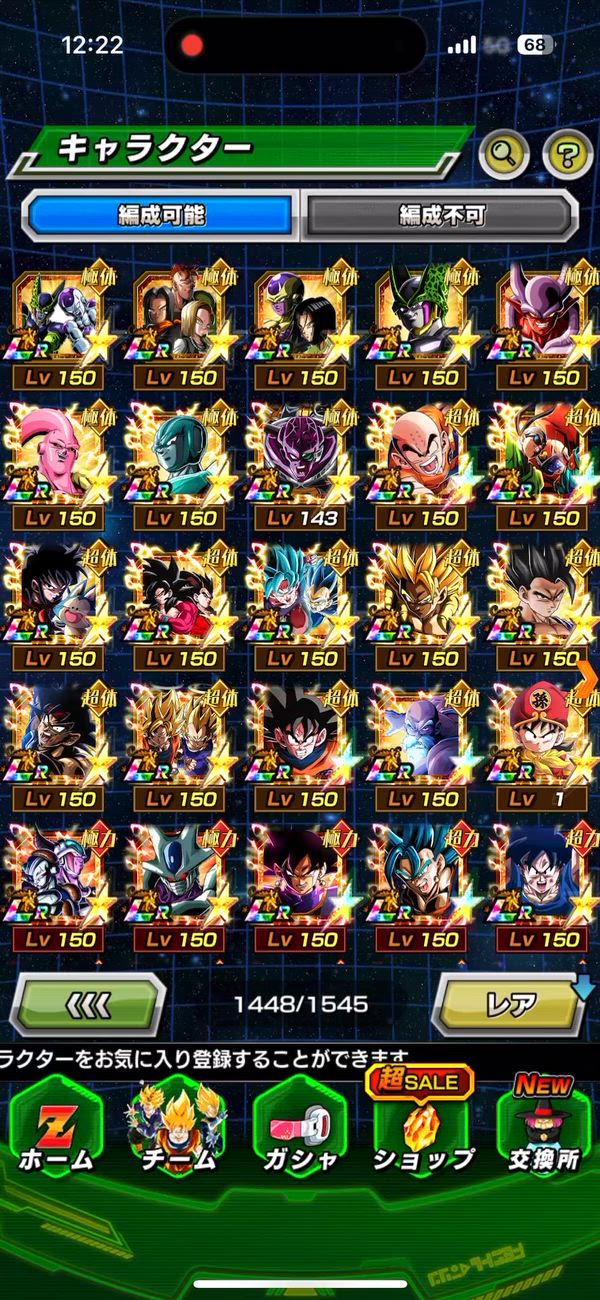Open the ガシャ summon menu
The height and width of the screenshot is (1300, 600).
point(300,1127)
